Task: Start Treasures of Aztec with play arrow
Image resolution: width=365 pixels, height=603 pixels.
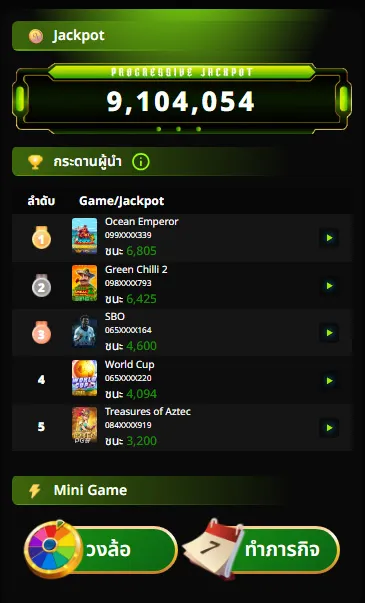Action: coord(329,428)
